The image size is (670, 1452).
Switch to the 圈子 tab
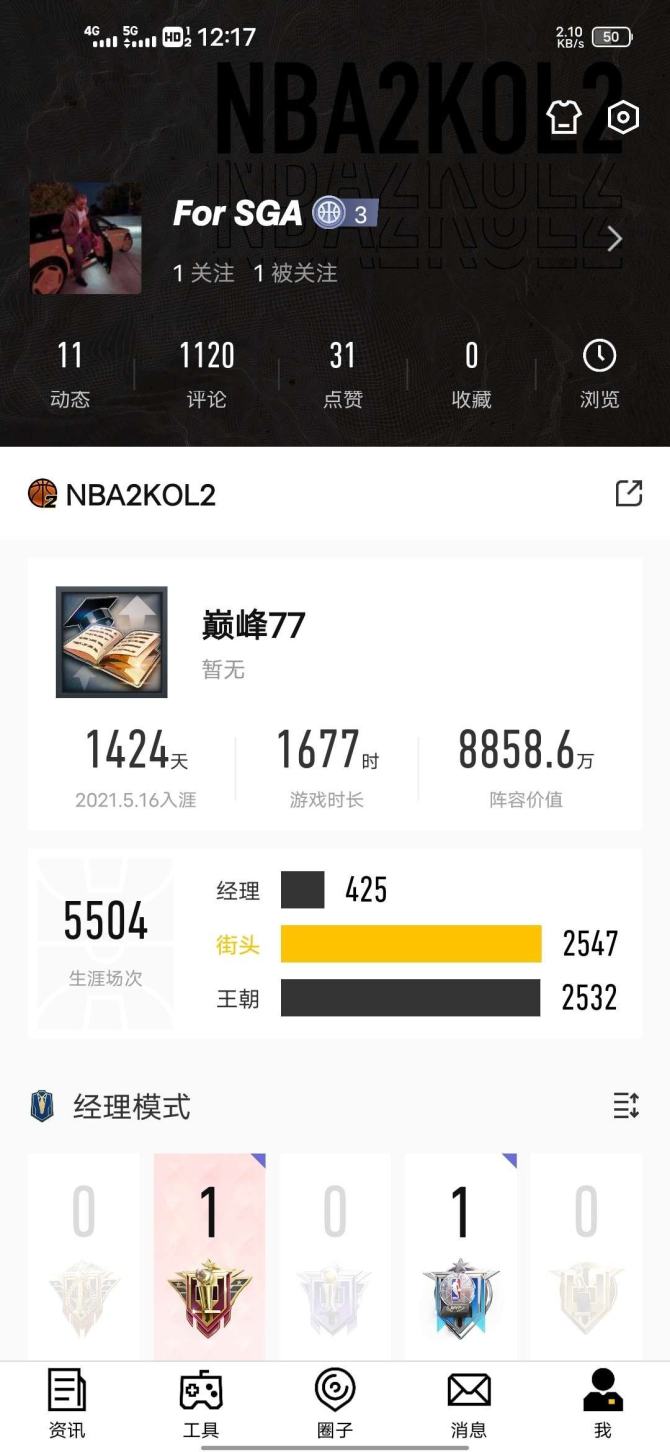click(335, 1404)
